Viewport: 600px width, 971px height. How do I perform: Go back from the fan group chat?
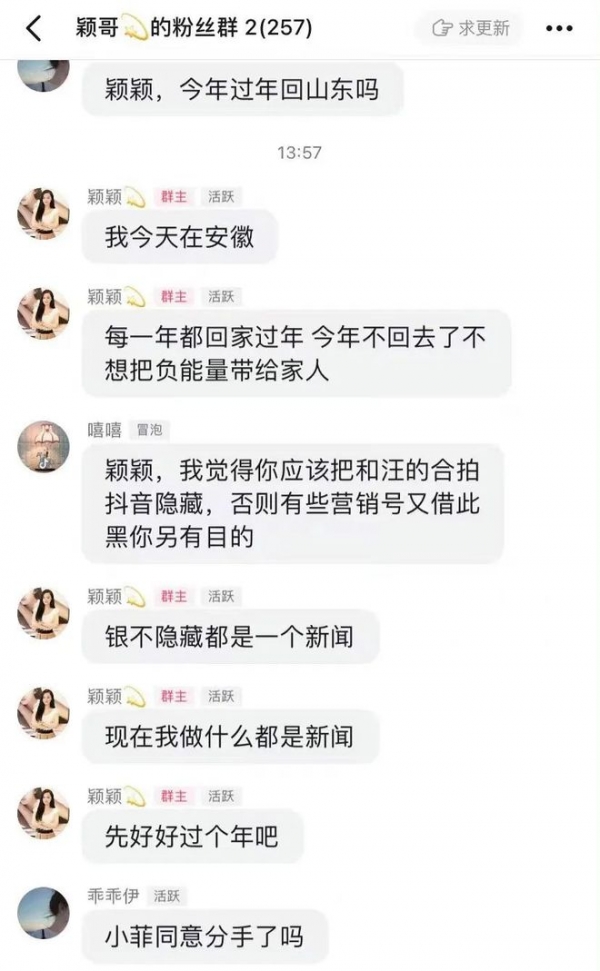[33, 29]
